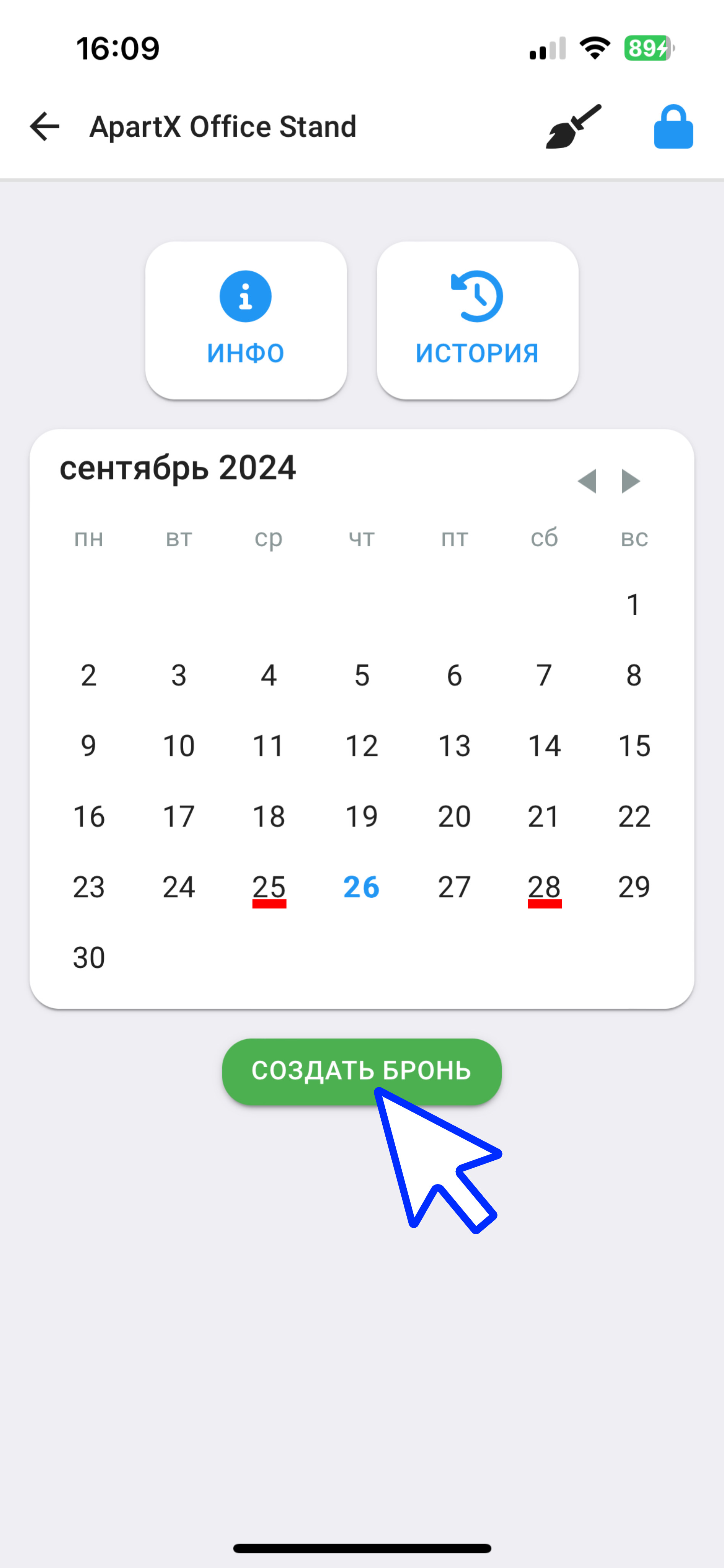Go back with the arrow icon
724x1568 pixels.
(x=44, y=127)
